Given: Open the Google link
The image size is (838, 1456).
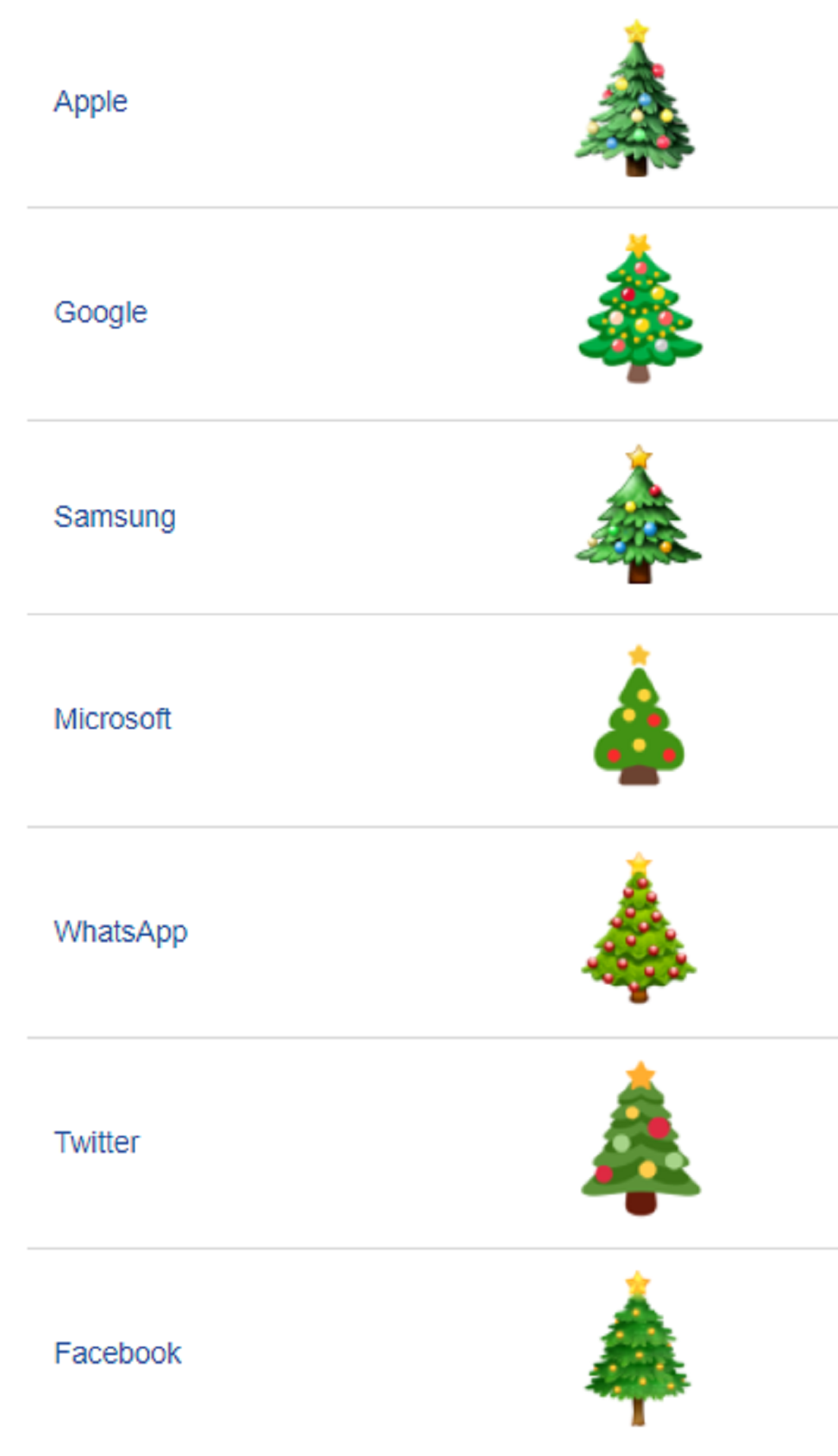Looking at the screenshot, I should tap(101, 312).
